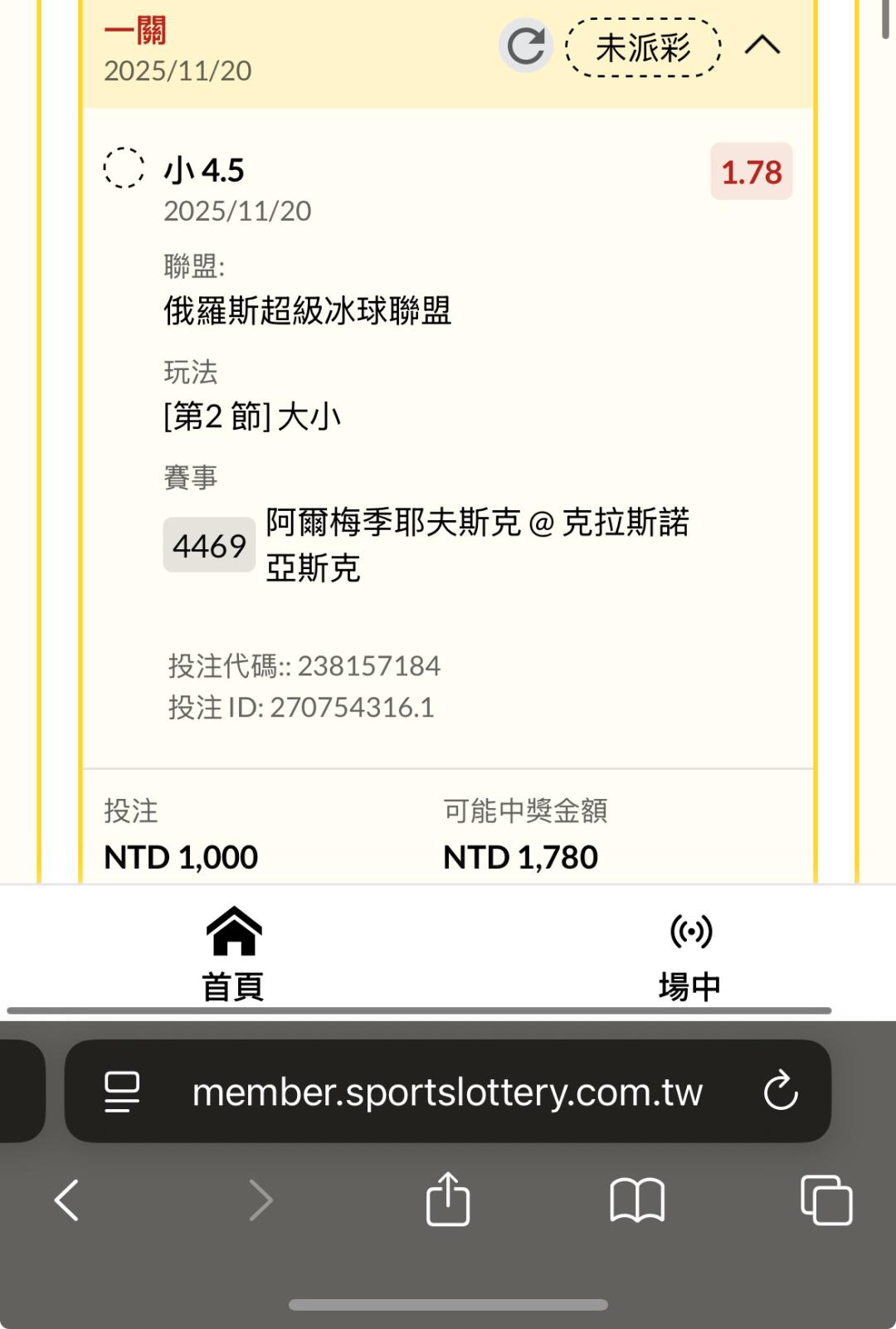The image size is (896, 1329).
Task: Refresh the bet status with circular arrow
Action: coord(526,46)
